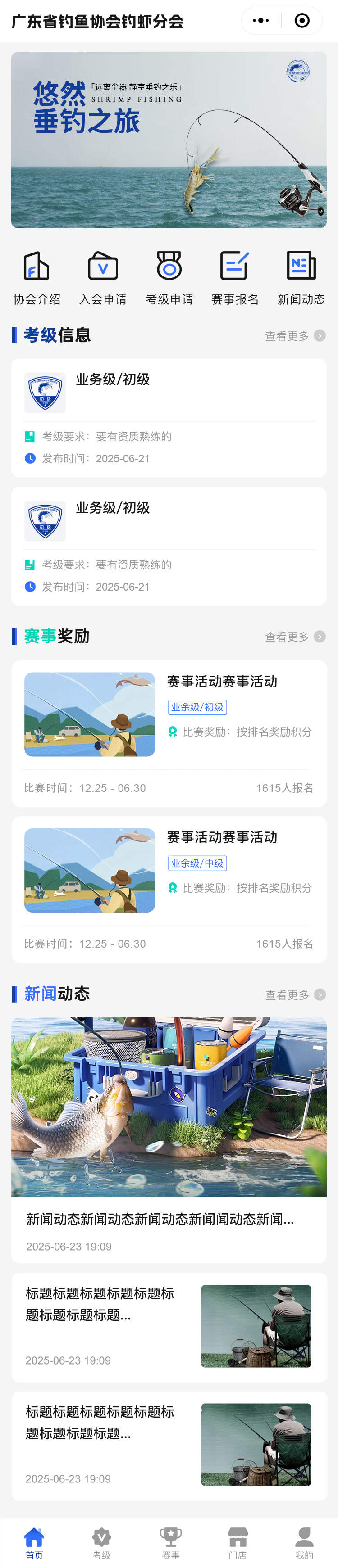338x1568 pixels.
Task: View more in 新闻动态 section
Action: tap(295, 994)
